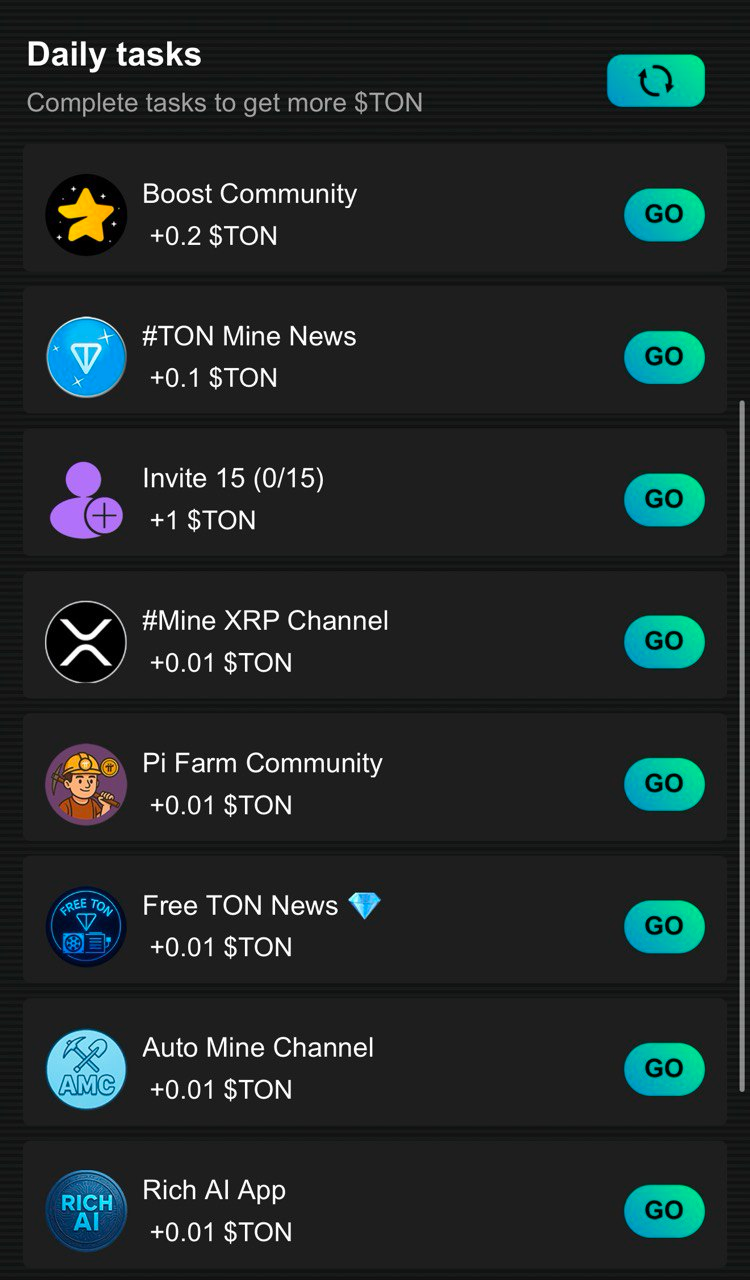Tap GO for Boost Community task
This screenshot has width=750, height=1280.
(x=664, y=214)
